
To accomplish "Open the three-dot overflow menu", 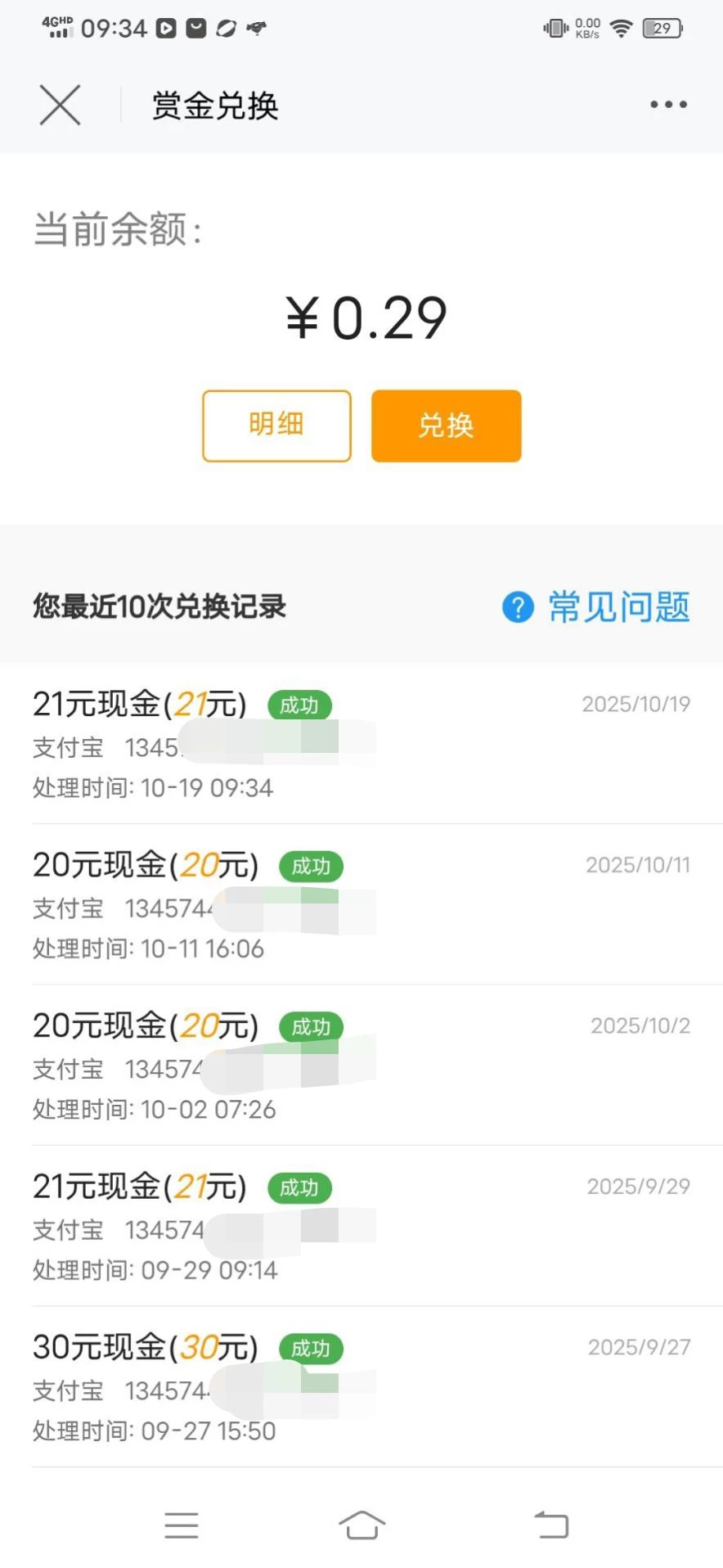I will pyautogui.click(x=668, y=105).
